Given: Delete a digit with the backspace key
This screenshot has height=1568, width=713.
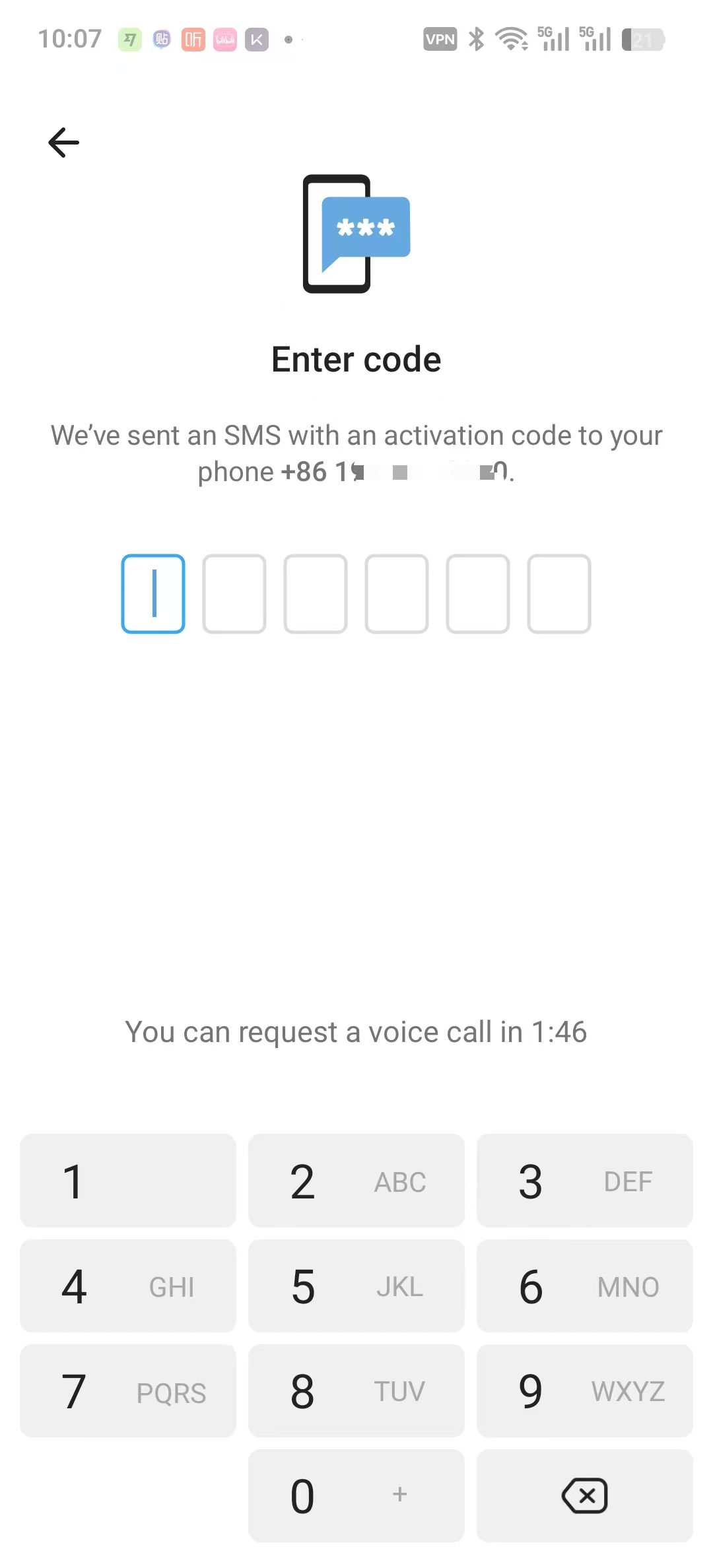Looking at the screenshot, I should point(585,1495).
